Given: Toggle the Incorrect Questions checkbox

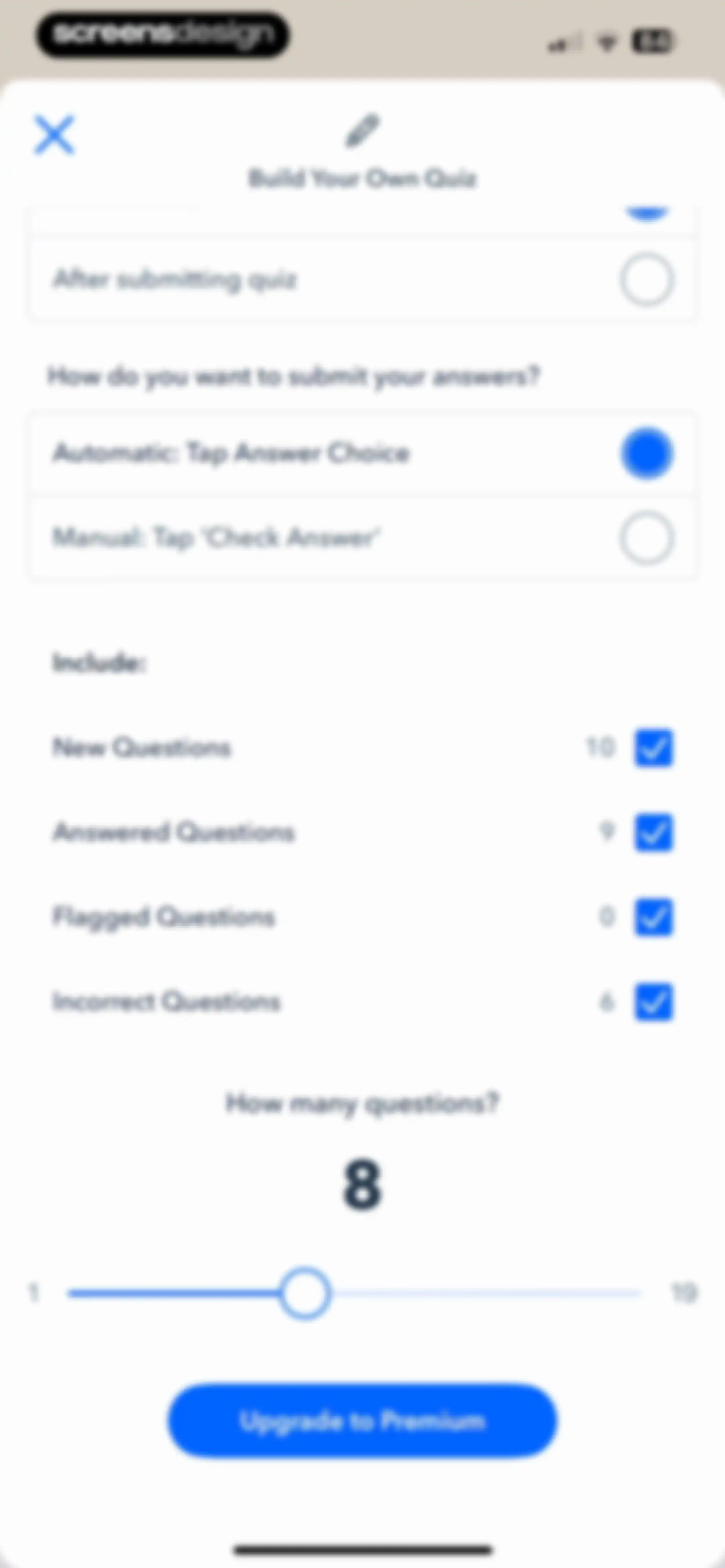Looking at the screenshot, I should tap(653, 1001).
